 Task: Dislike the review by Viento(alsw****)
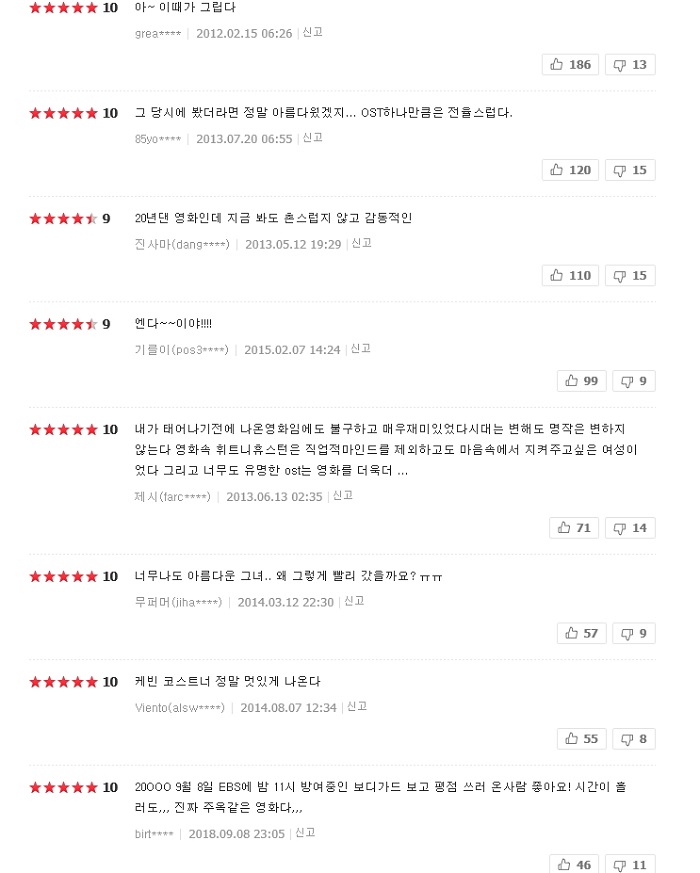pyautogui.click(x=632, y=739)
